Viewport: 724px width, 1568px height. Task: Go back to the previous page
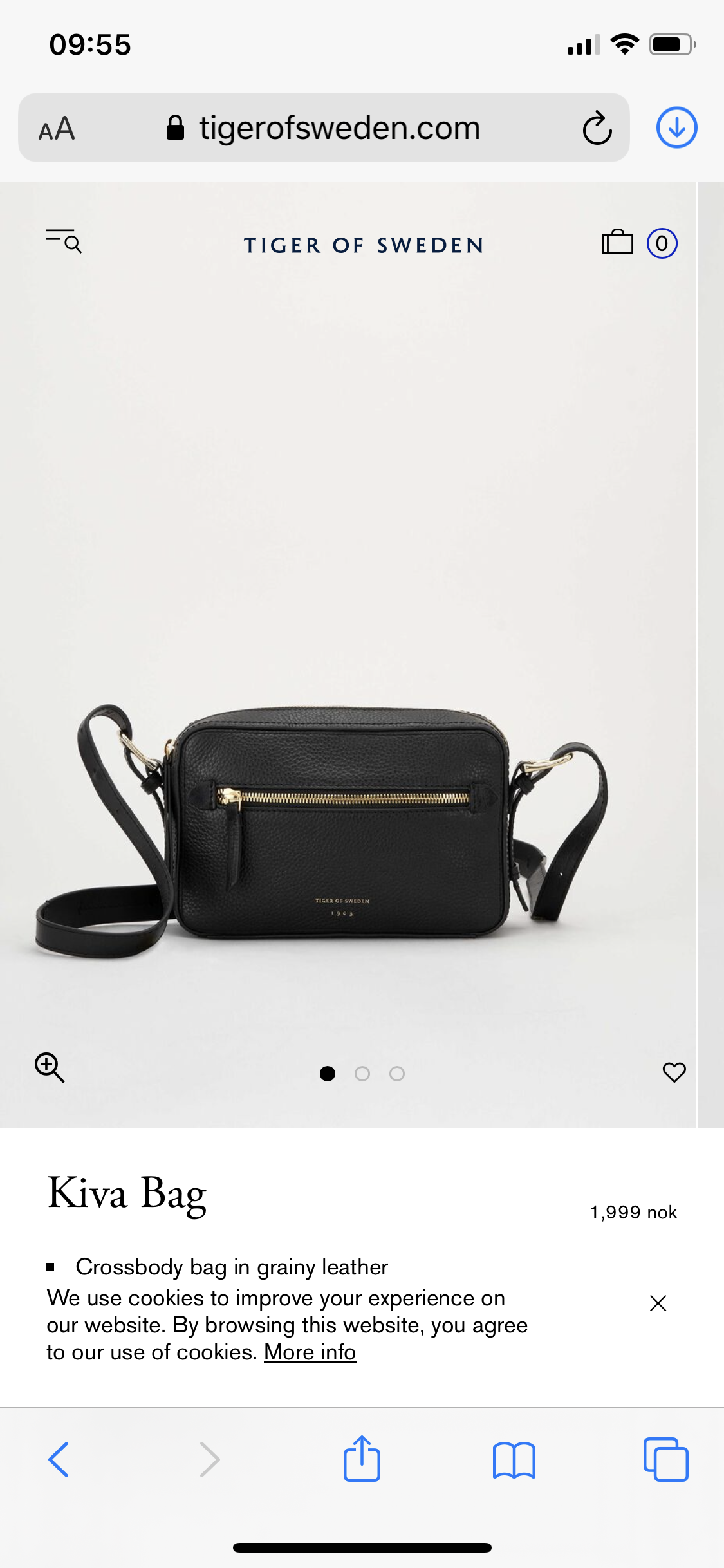59,1459
